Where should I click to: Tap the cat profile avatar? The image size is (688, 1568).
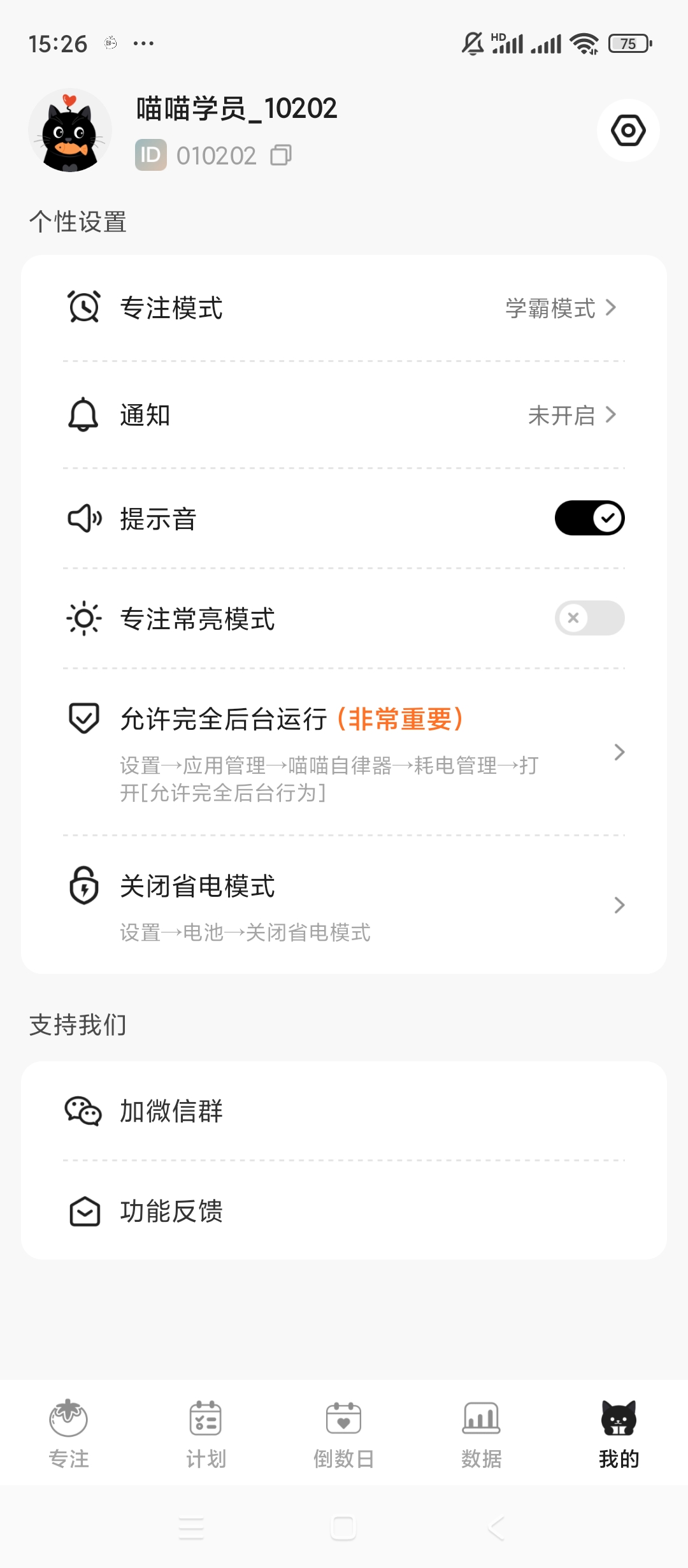[x=70, y=131]
